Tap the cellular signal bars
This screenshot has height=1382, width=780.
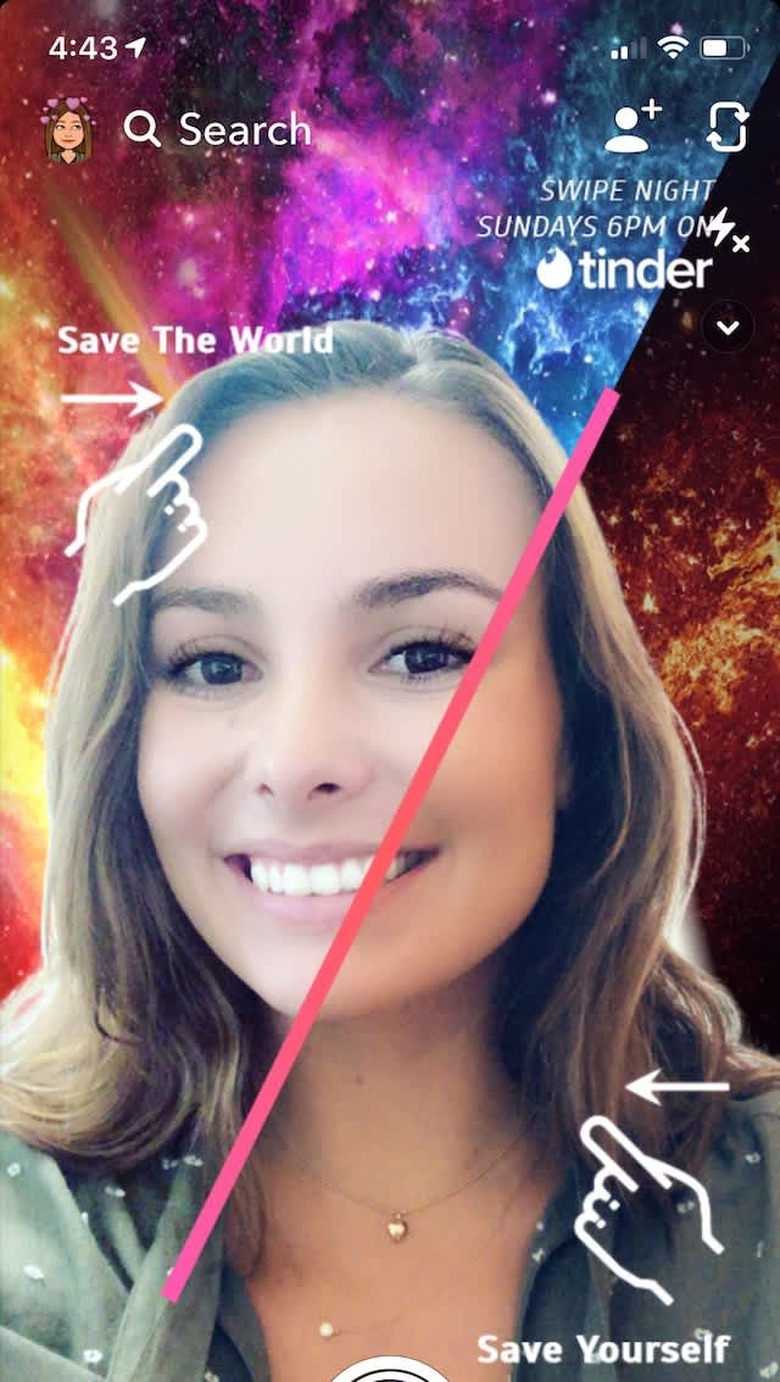coord(627,45)
